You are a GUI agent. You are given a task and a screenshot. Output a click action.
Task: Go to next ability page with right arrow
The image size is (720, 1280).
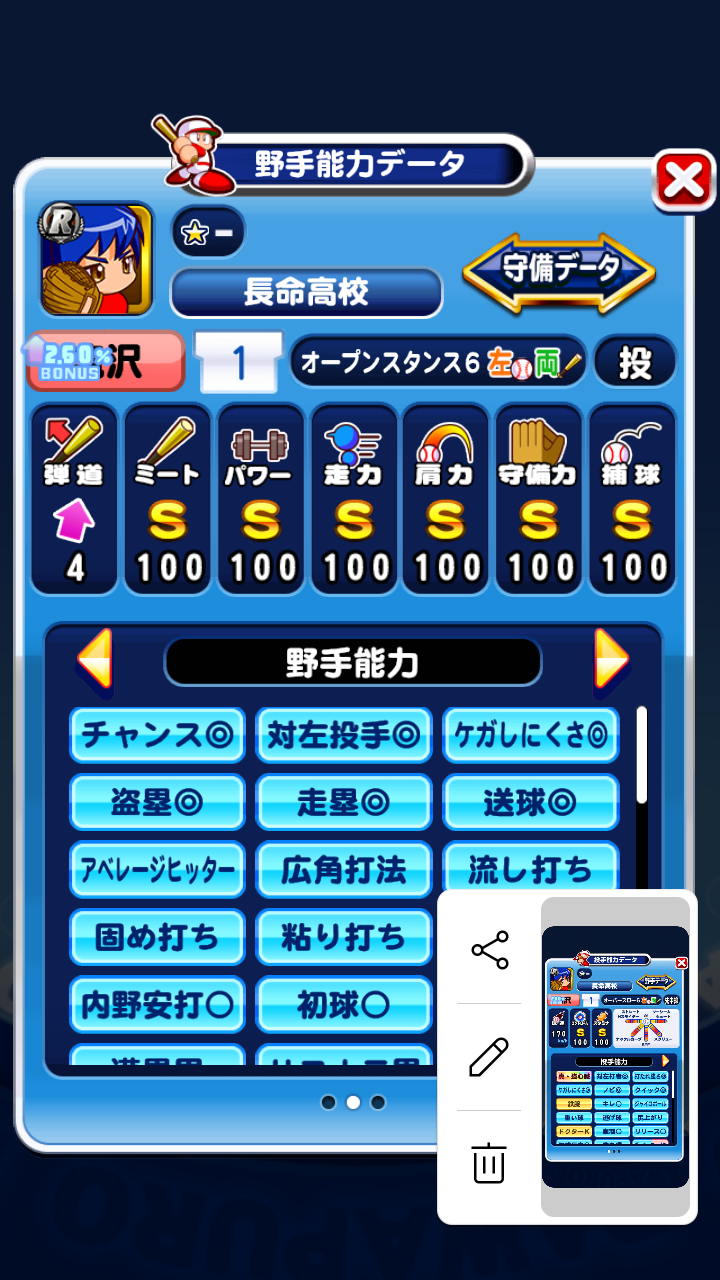[611, 659]
